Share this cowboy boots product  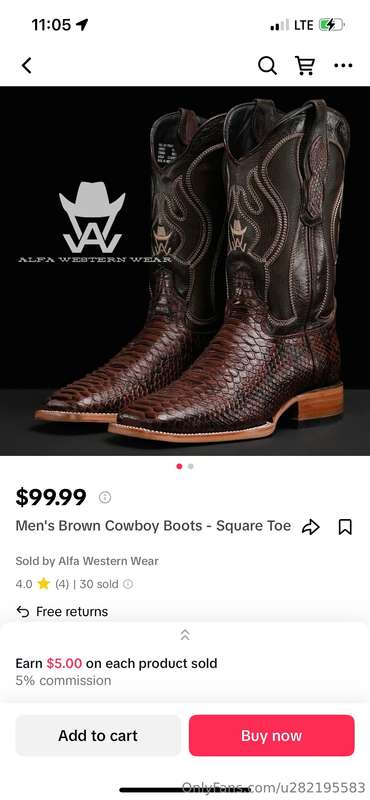pos(310,527)
